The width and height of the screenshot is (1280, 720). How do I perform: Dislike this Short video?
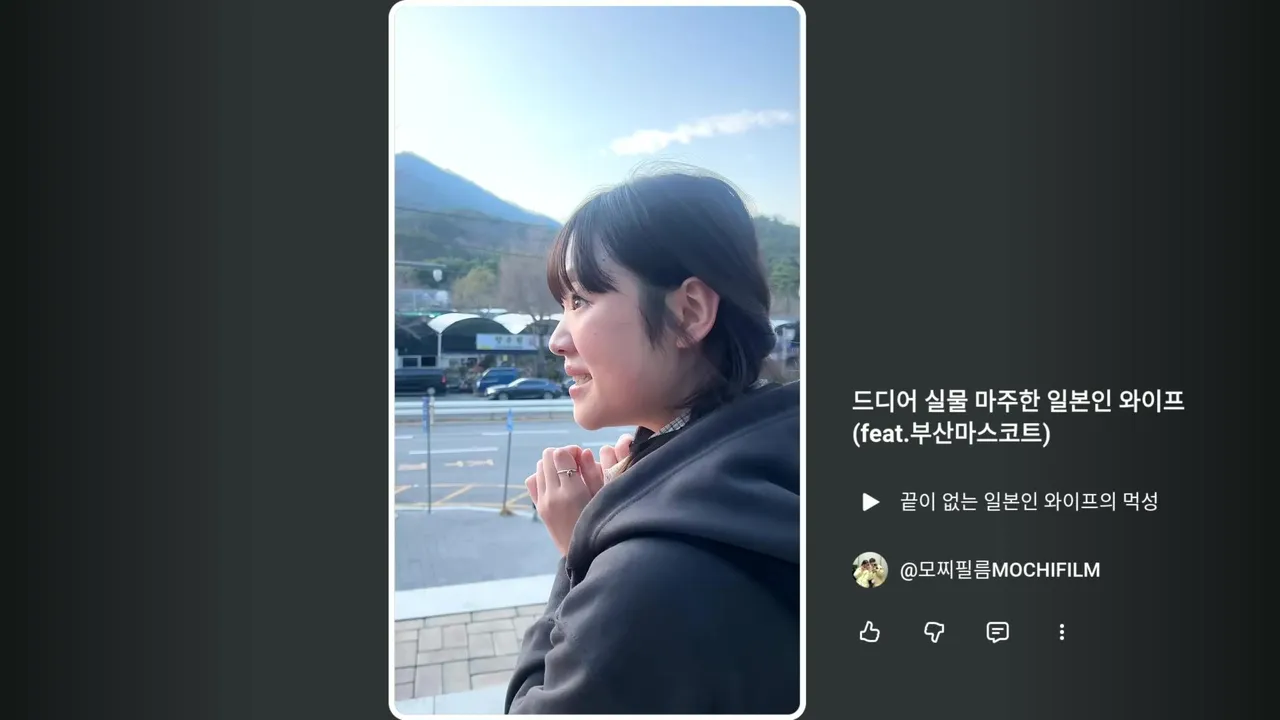(934, 632)
